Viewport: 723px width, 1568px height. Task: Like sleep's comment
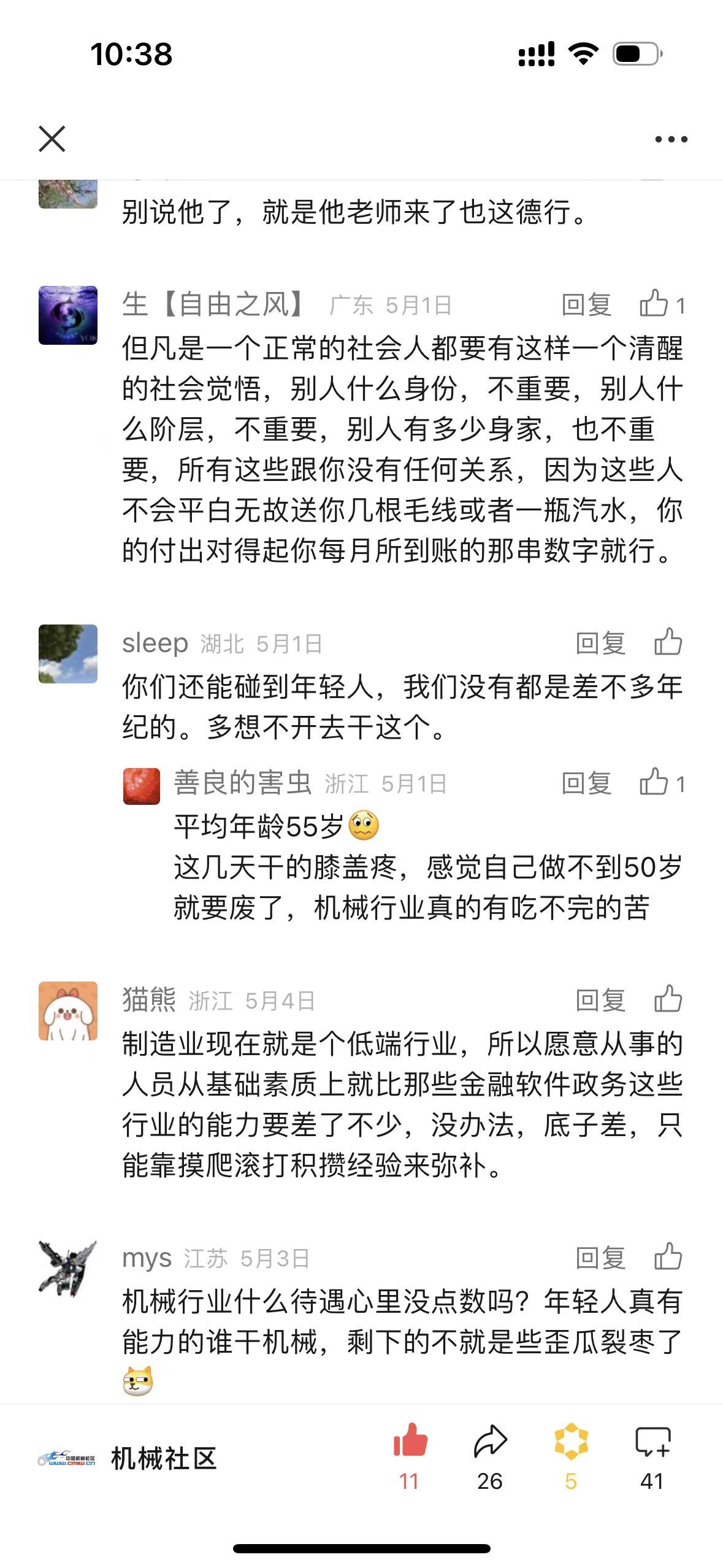pos(668,642)
